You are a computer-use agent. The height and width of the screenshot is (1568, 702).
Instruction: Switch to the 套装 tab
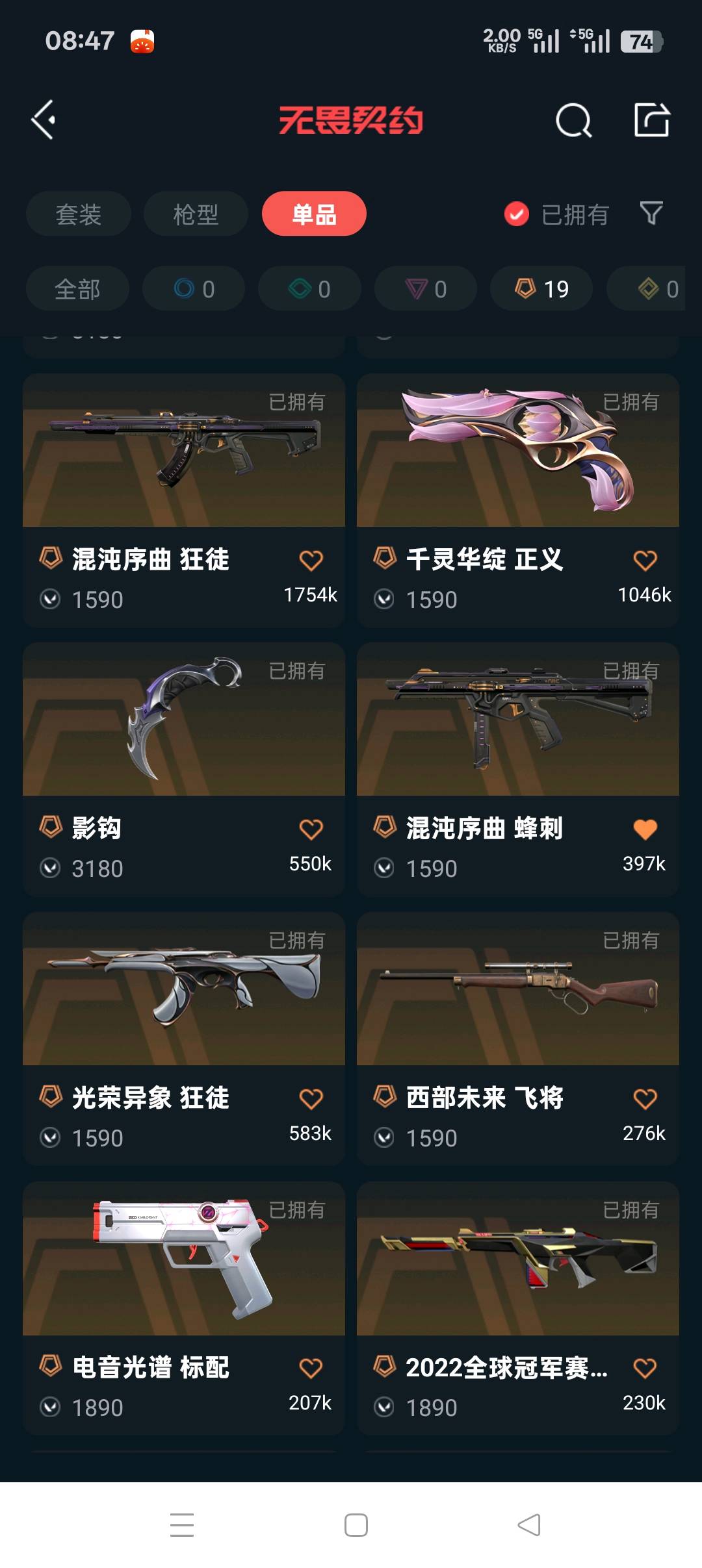pyautogui.click(x=78, y=214)
